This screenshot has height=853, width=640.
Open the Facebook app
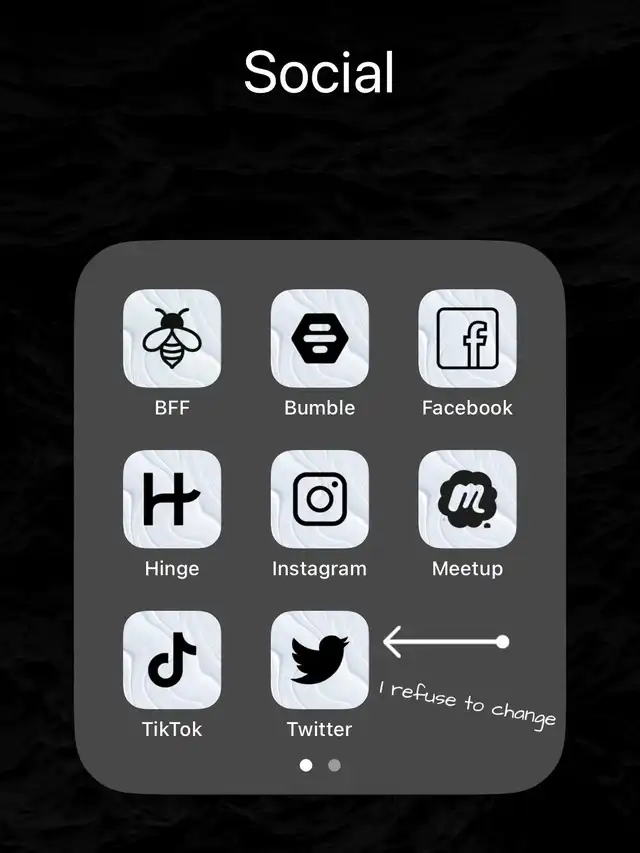pyautogui.click(x=467, y=339)
